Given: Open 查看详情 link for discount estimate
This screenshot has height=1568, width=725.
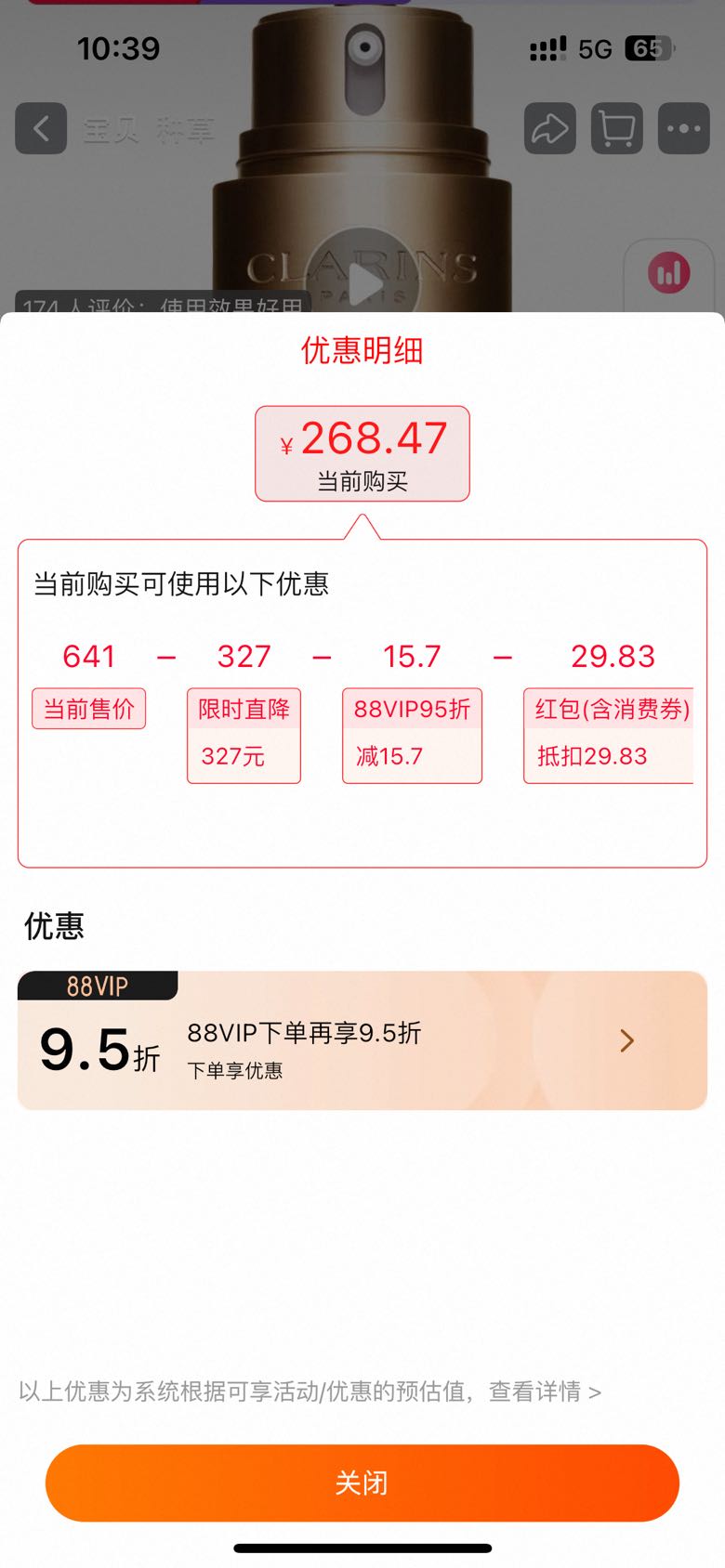Looking at the screenshot, I should [x=545, y=1392].
